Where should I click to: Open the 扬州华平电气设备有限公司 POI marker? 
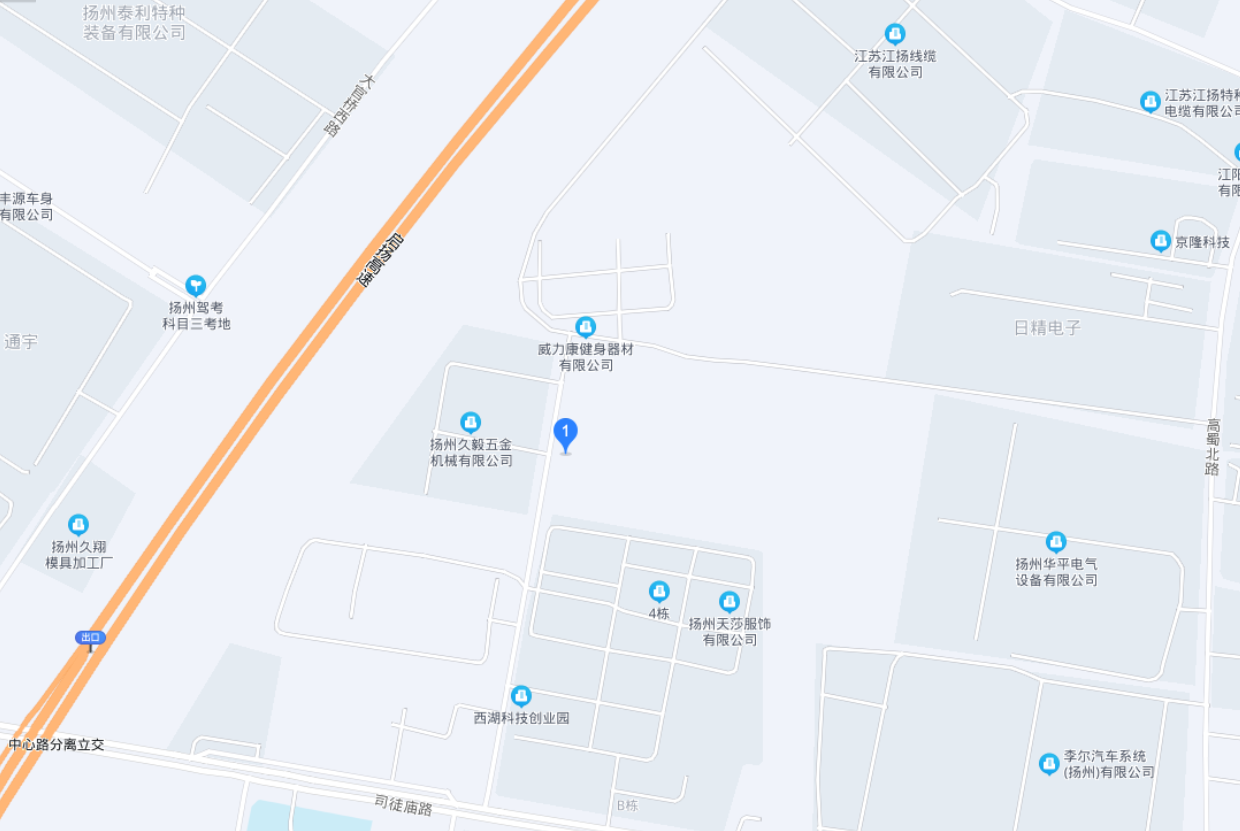pyautogui.click(x=1056, y=542)
